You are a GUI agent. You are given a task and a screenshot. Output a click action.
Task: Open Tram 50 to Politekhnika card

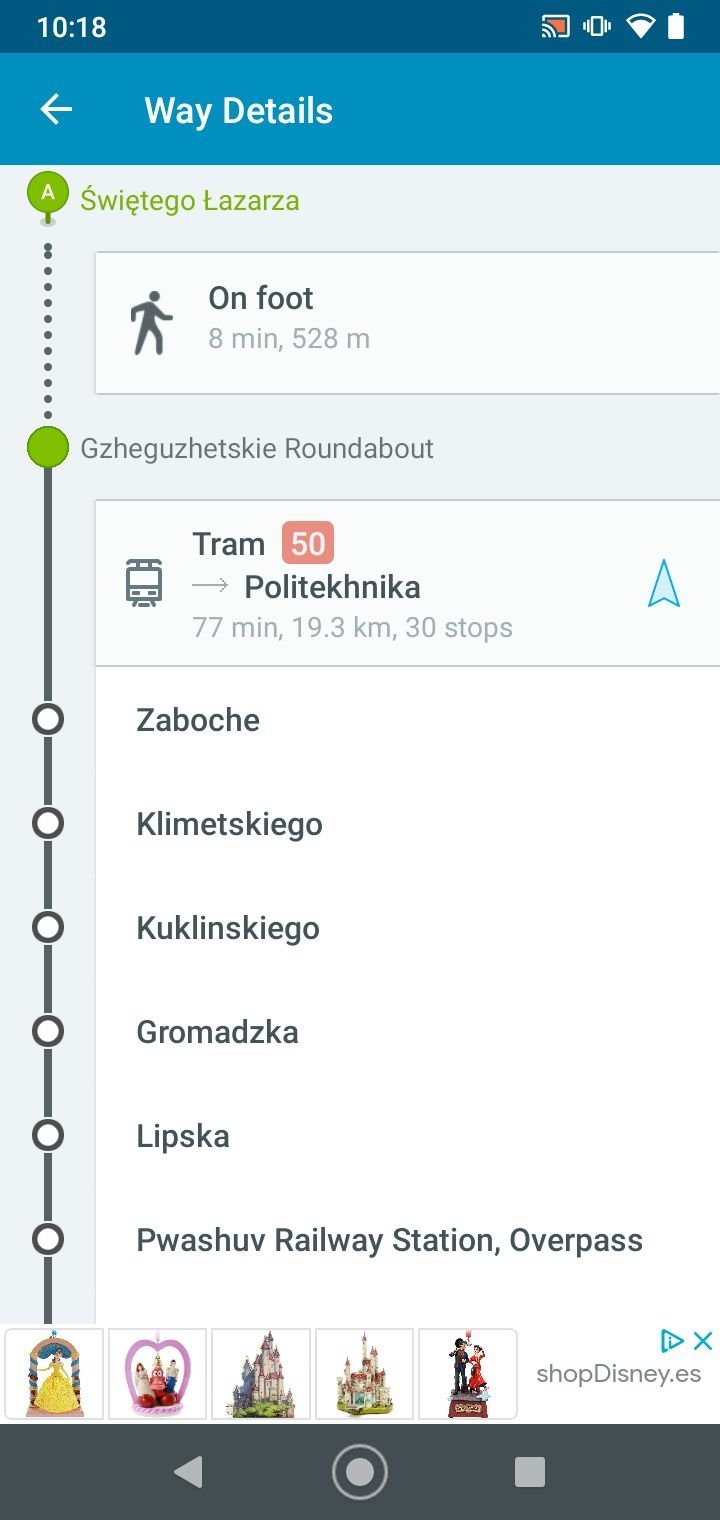coord(408,583)
